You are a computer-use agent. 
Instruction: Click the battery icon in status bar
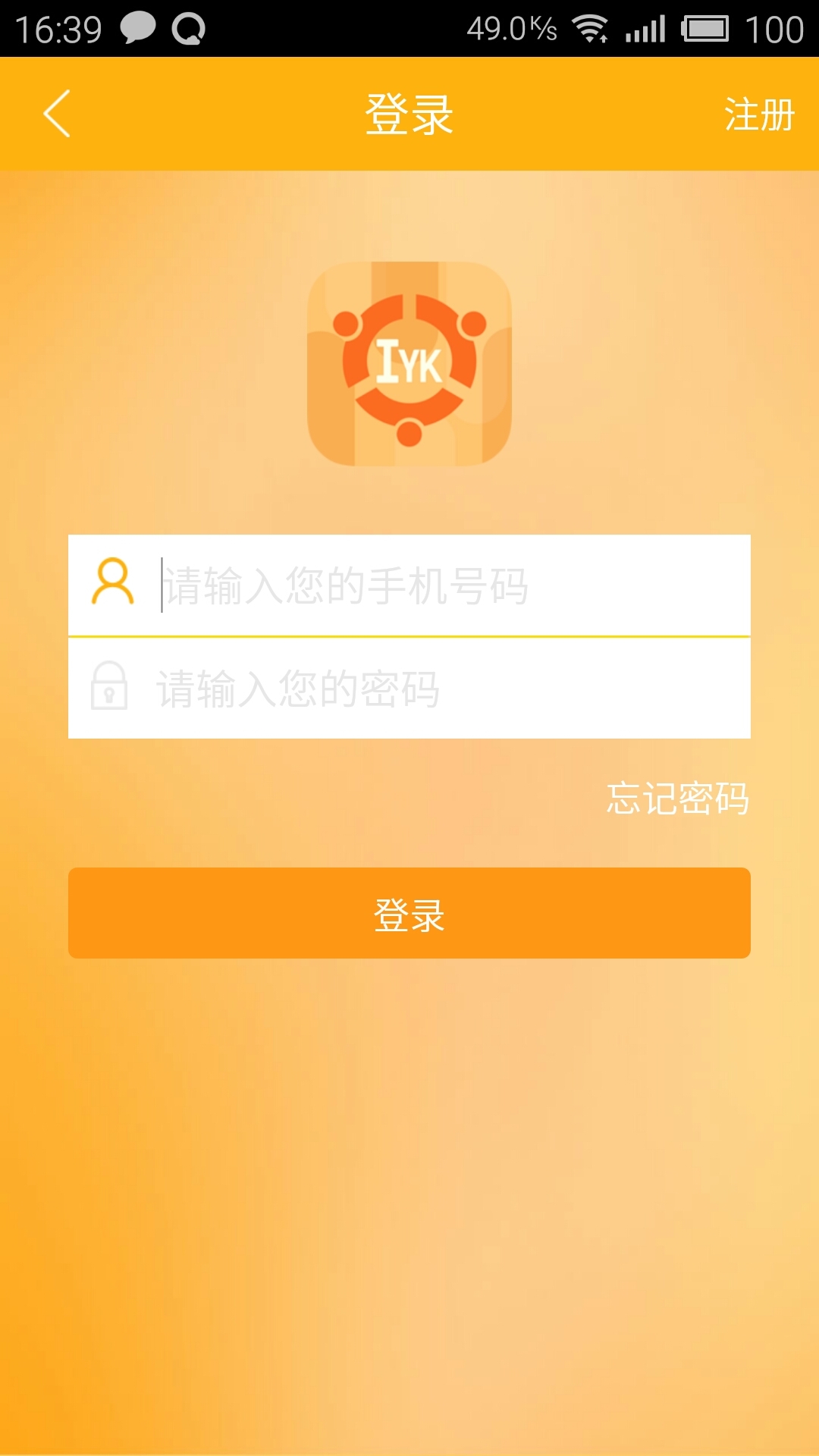click(705, 29)
